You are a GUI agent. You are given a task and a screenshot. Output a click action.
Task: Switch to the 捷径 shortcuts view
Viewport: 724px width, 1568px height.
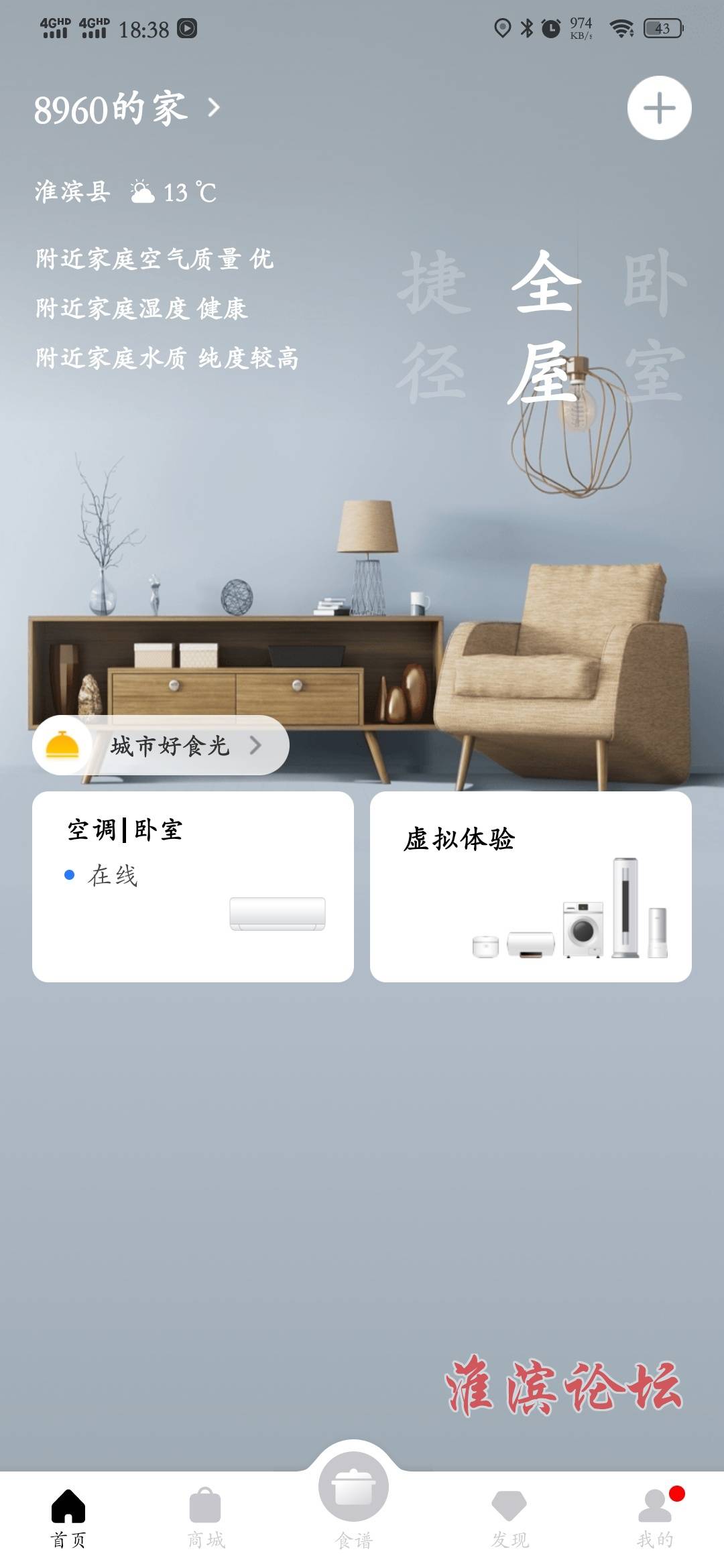tap(433, 326)
